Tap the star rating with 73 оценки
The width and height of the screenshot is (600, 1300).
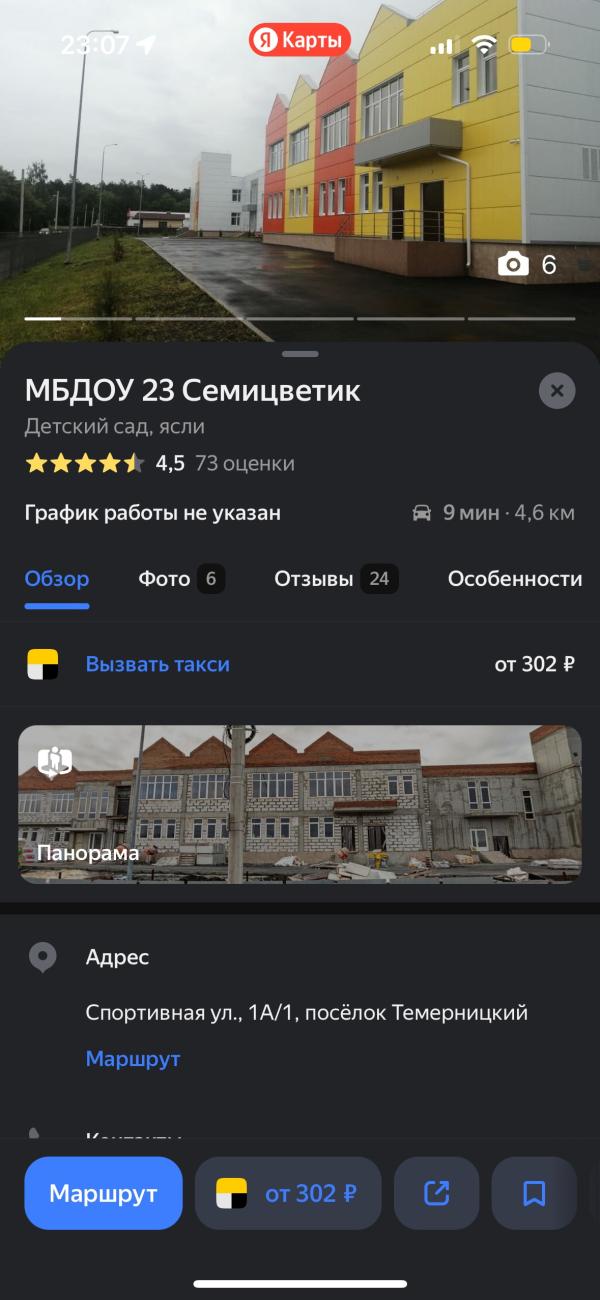[x=160, y=463]
